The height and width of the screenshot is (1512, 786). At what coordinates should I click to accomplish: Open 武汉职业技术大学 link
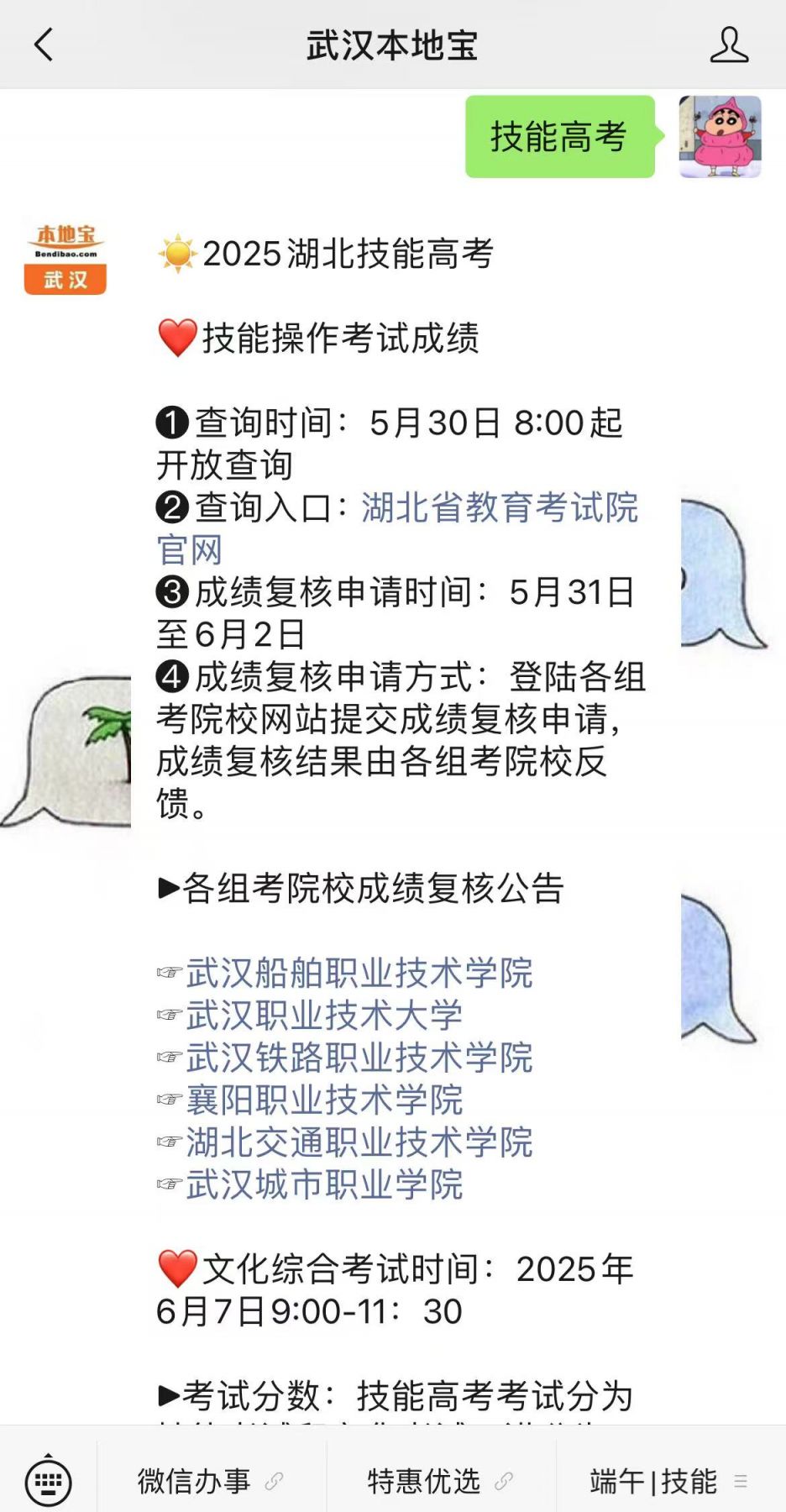324,1015
